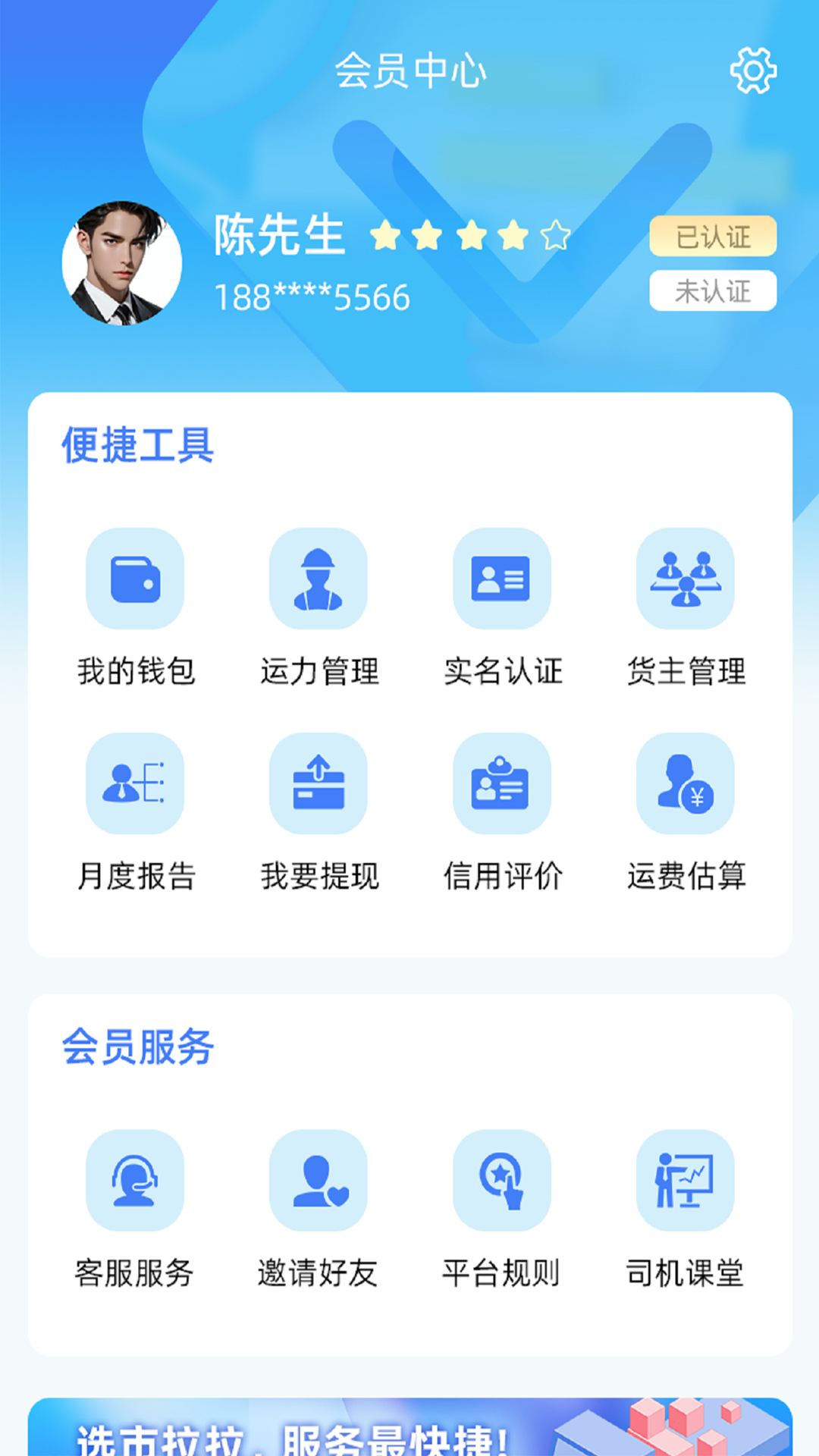This screenshot has width=819, height=1456.
Task: Select the 会员服务 section header
Action: pyautogui.click(x=138, y=1046)
